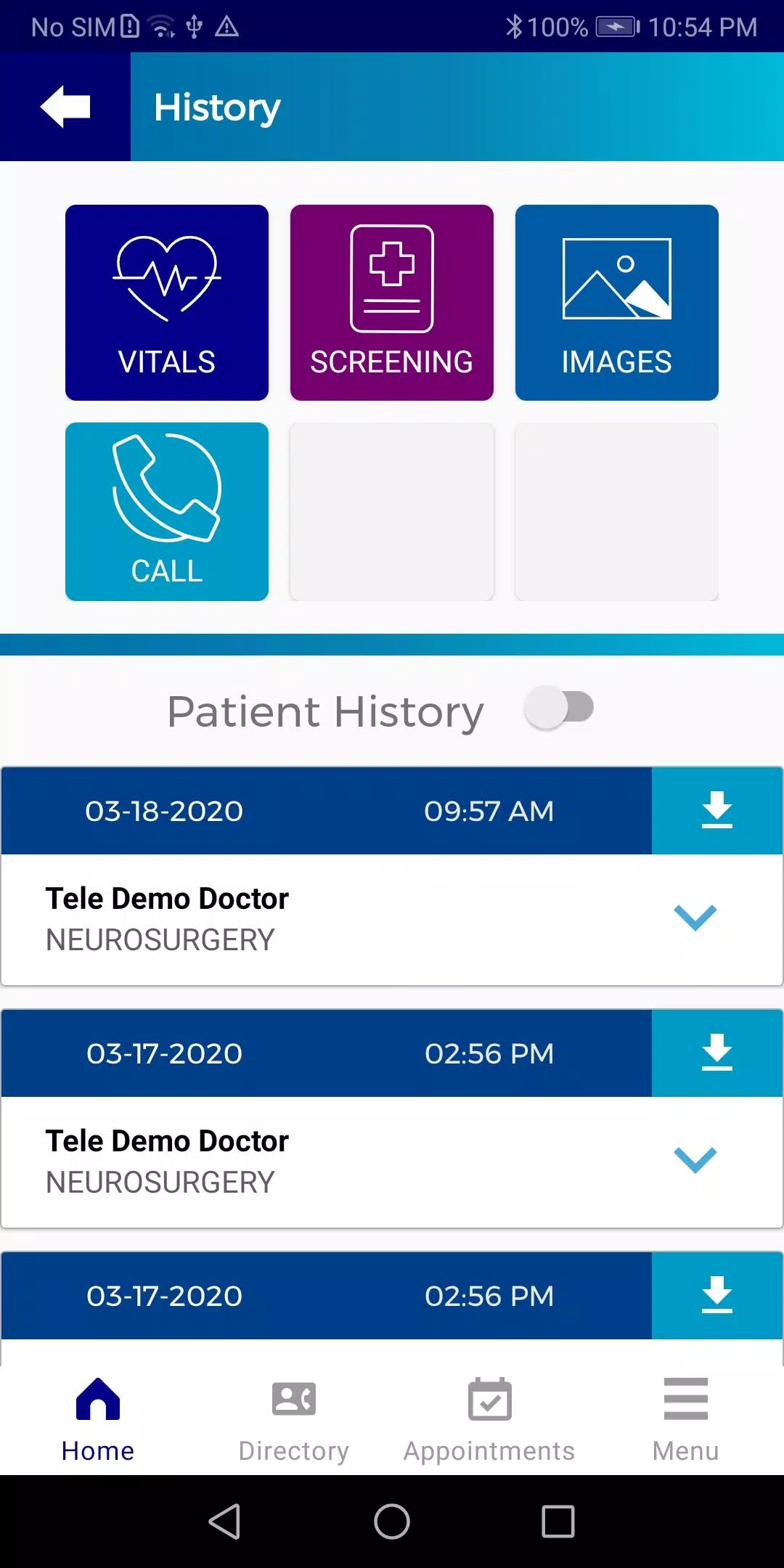784x1568 pixels.
Task: Open the Vitals tile
Action: coord(167,303)
